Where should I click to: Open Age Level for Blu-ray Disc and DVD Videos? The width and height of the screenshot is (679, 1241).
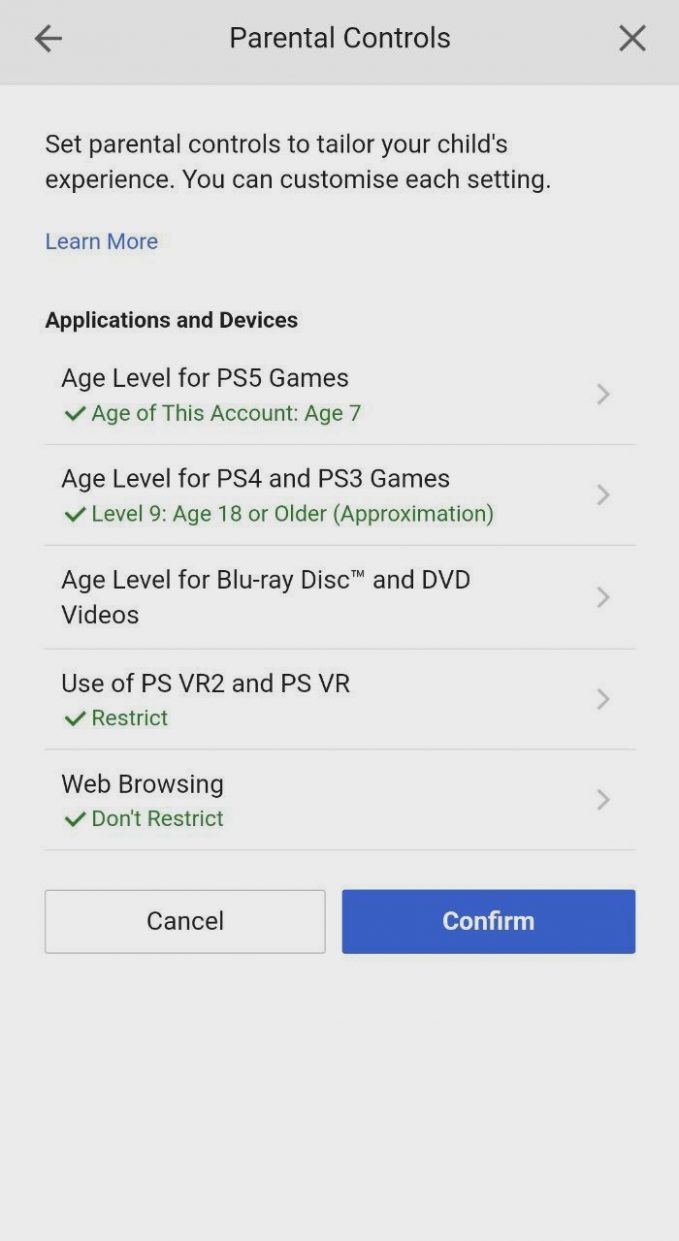pyautogui.click(x=339, y=597)
